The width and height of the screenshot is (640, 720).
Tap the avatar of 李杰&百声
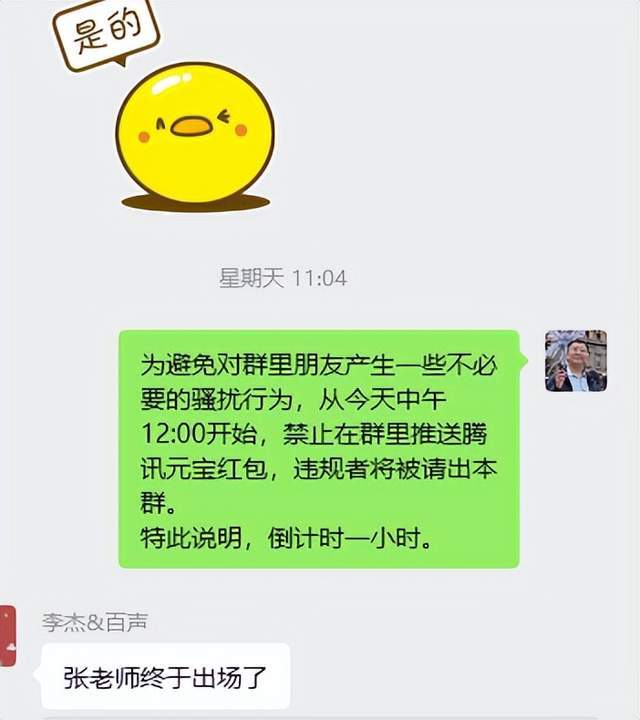pyautogui.click(x=7, y=635)
